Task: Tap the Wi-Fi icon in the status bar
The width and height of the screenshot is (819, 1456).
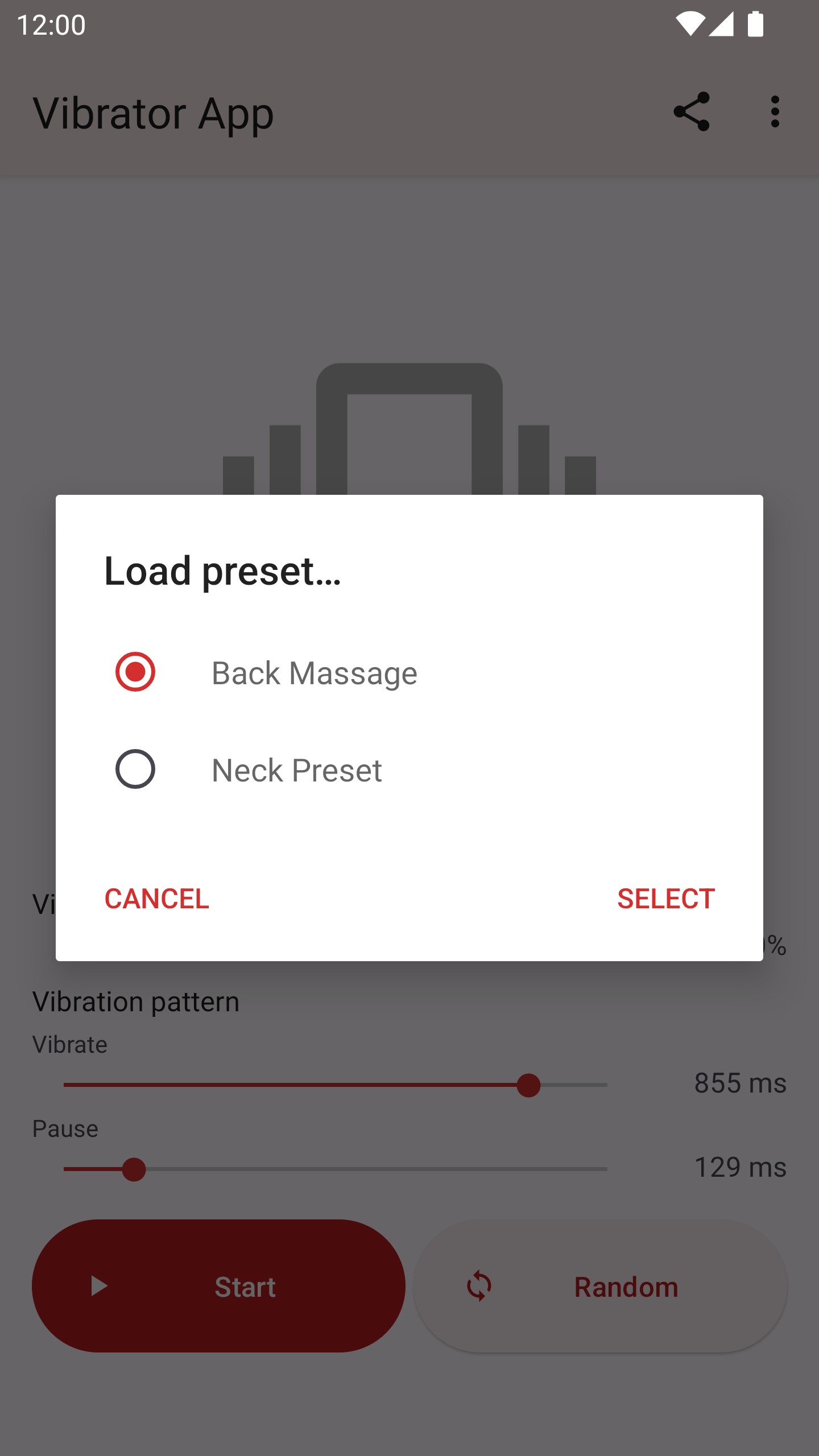Action: tap(692, 24)
